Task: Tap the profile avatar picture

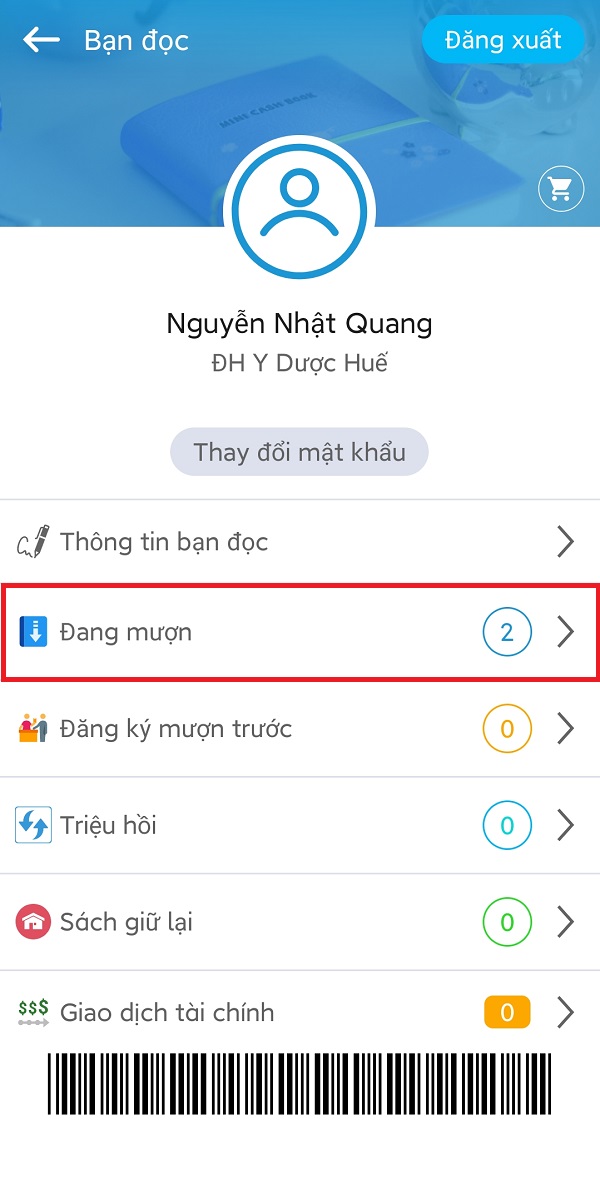Action: (x=299, y=210)
